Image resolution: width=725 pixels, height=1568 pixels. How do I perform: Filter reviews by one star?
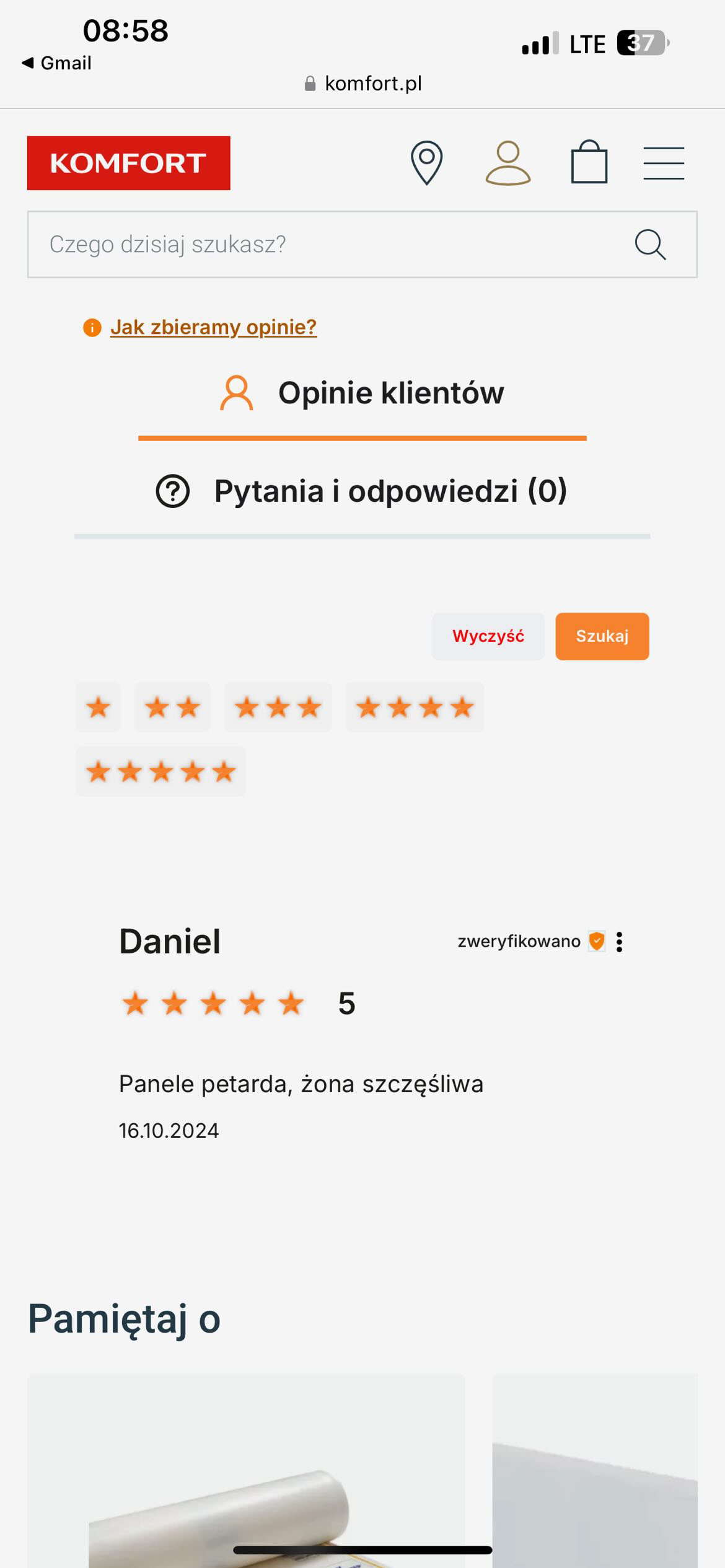tap(99, 707)
